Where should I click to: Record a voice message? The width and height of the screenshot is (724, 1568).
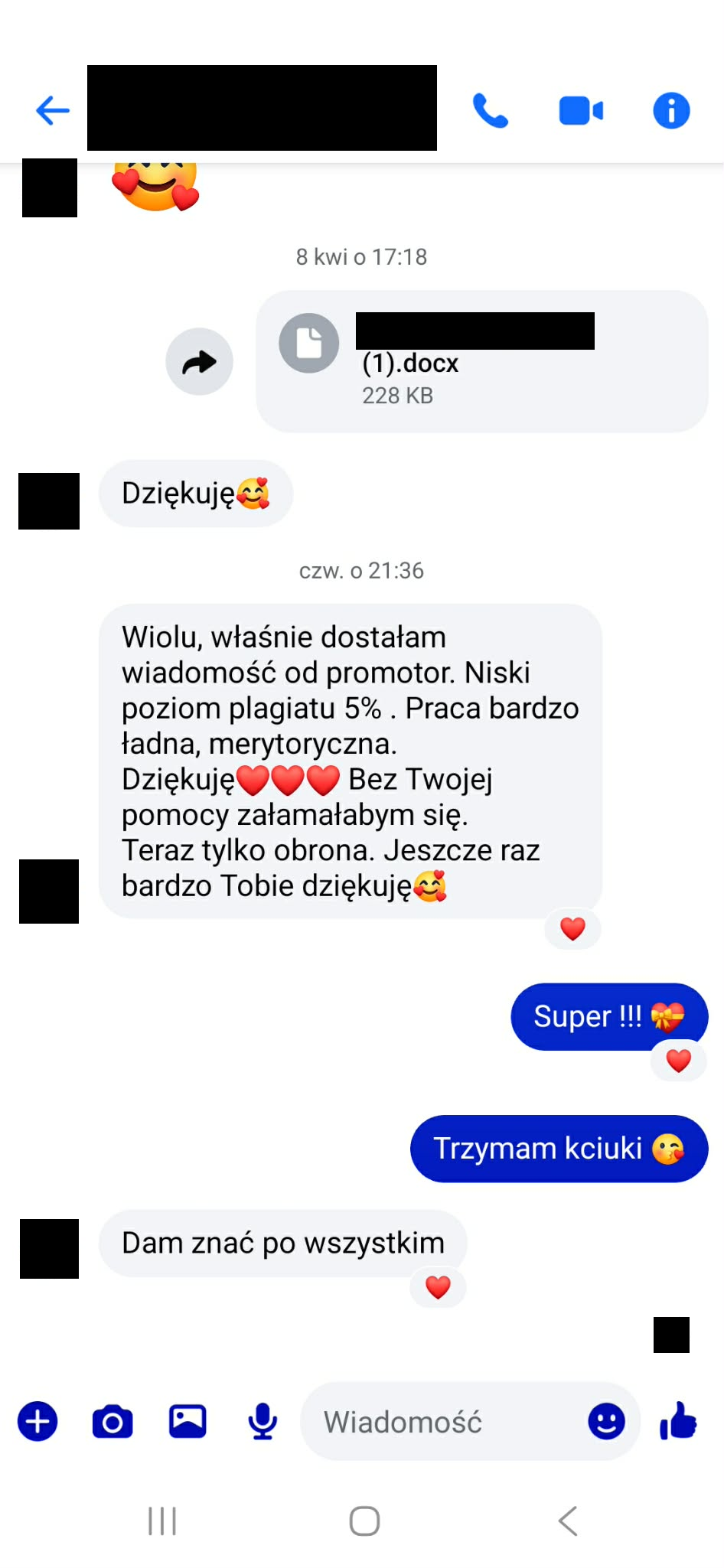(263, 1422)
